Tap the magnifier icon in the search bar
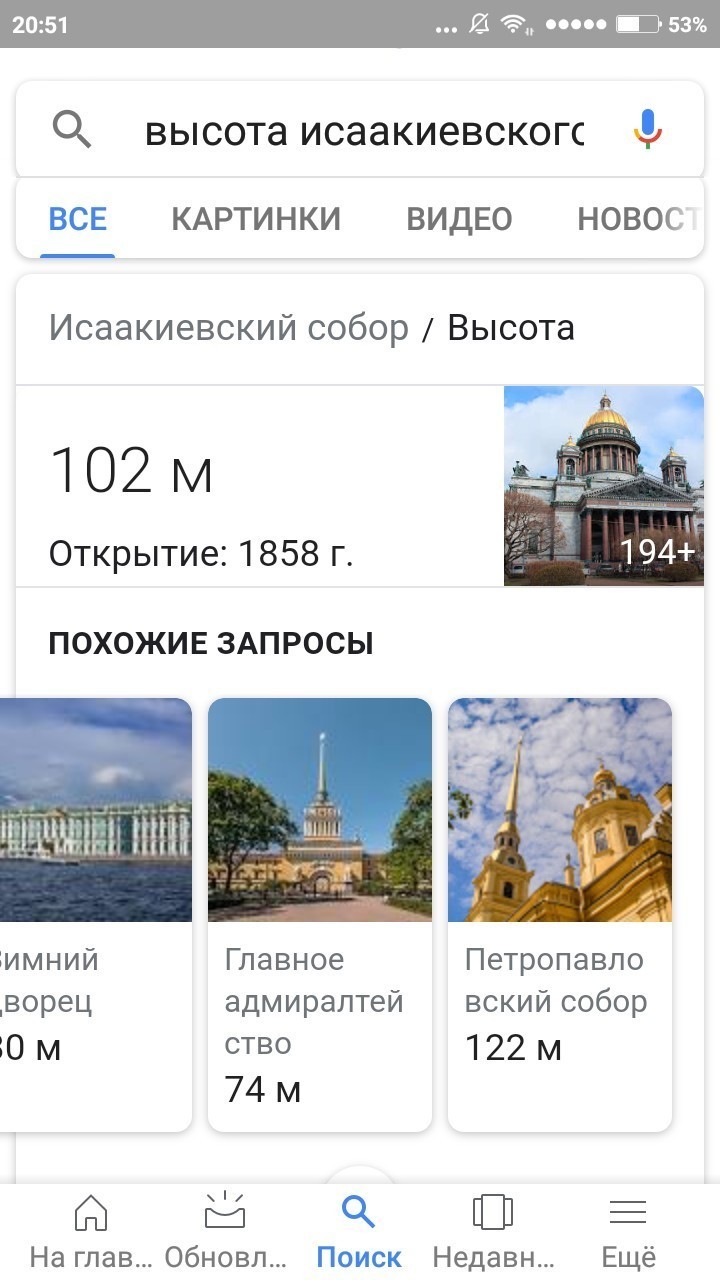Image resolution: width=720 pixels, height=1280 pixels. (x=71, y=130)
